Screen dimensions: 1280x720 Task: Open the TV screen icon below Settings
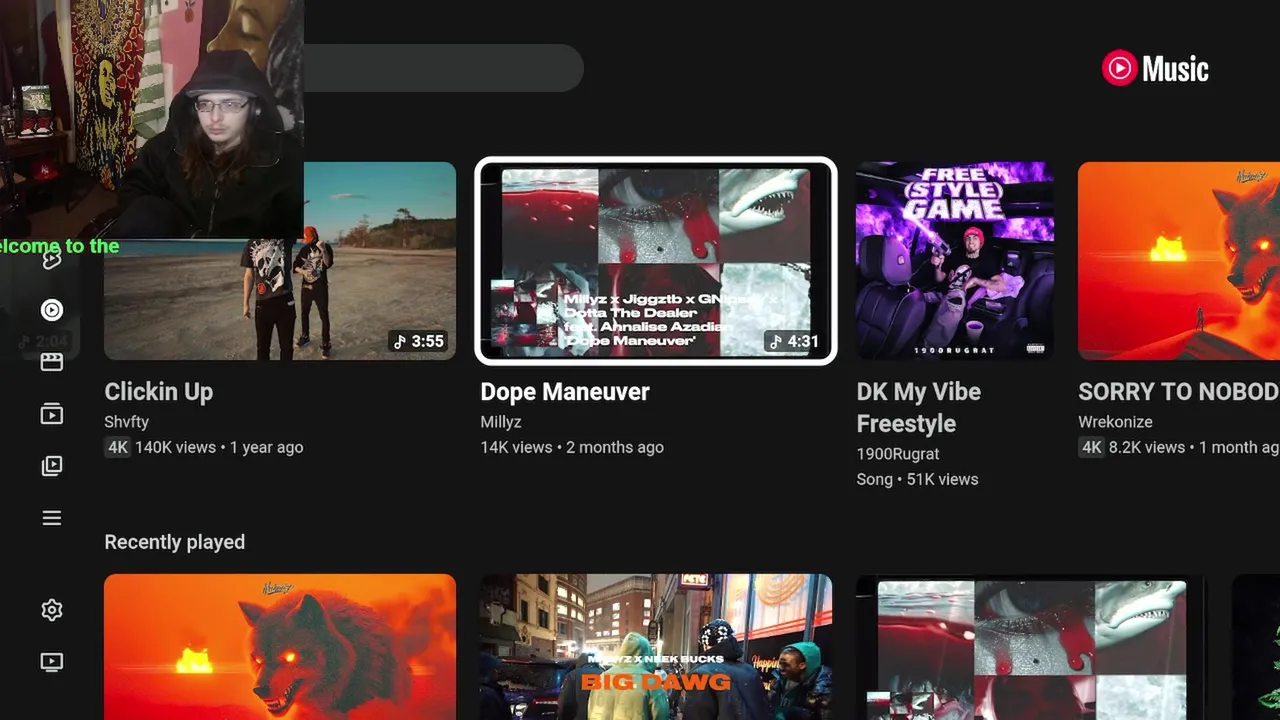(52, 662)
